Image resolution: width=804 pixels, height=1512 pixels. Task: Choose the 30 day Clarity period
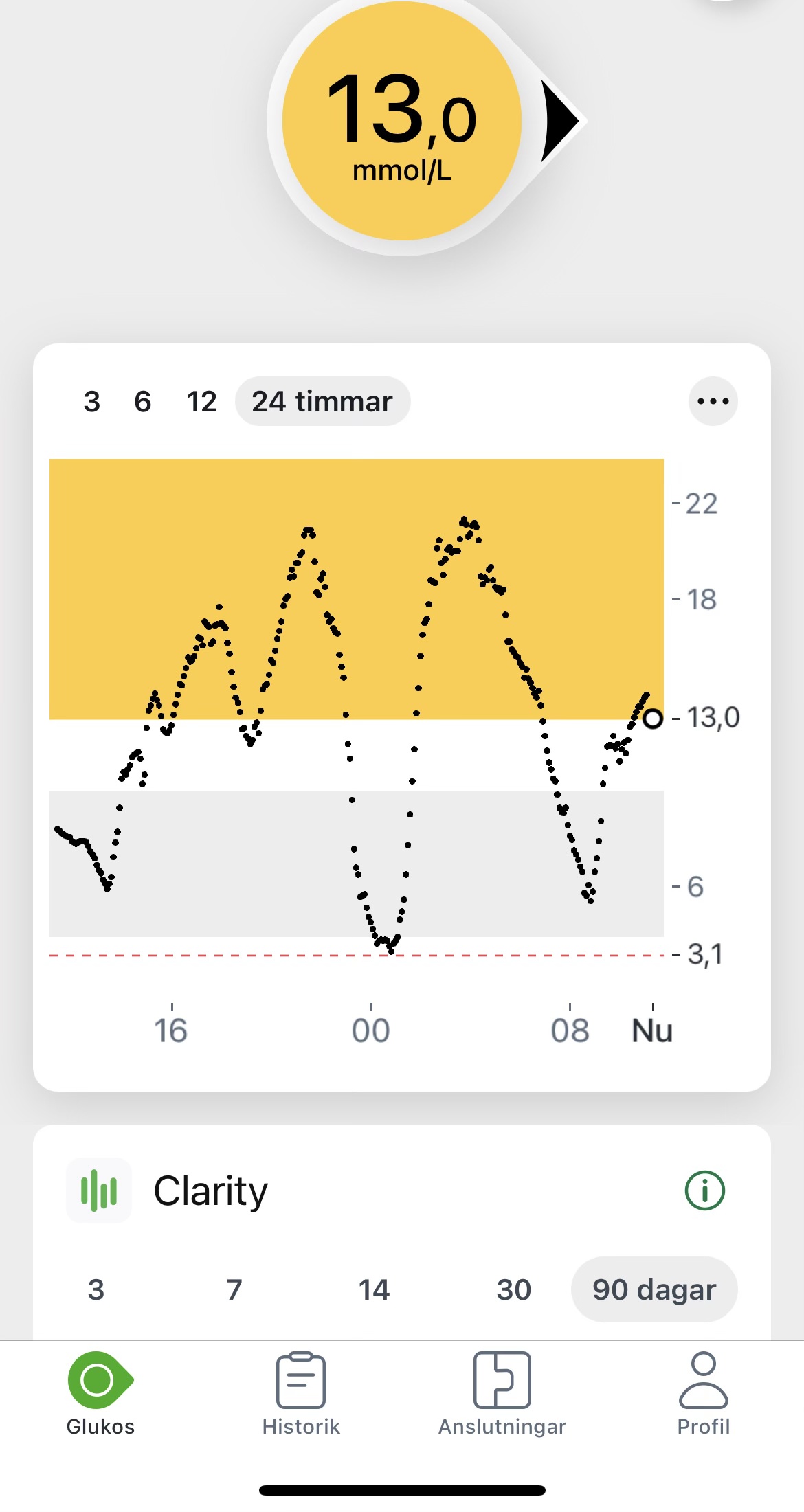pos(513,1289)
